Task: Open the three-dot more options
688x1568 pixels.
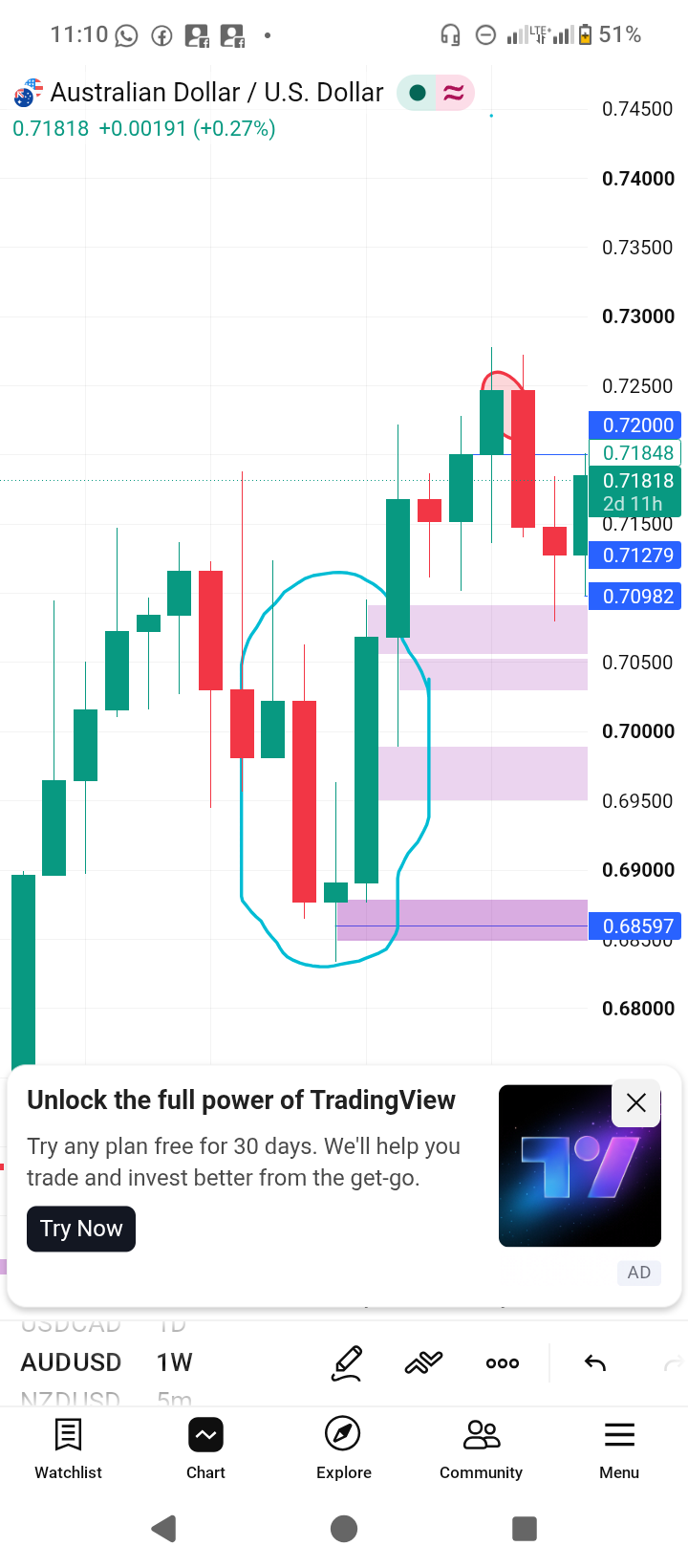Action: pos(503,1363)
